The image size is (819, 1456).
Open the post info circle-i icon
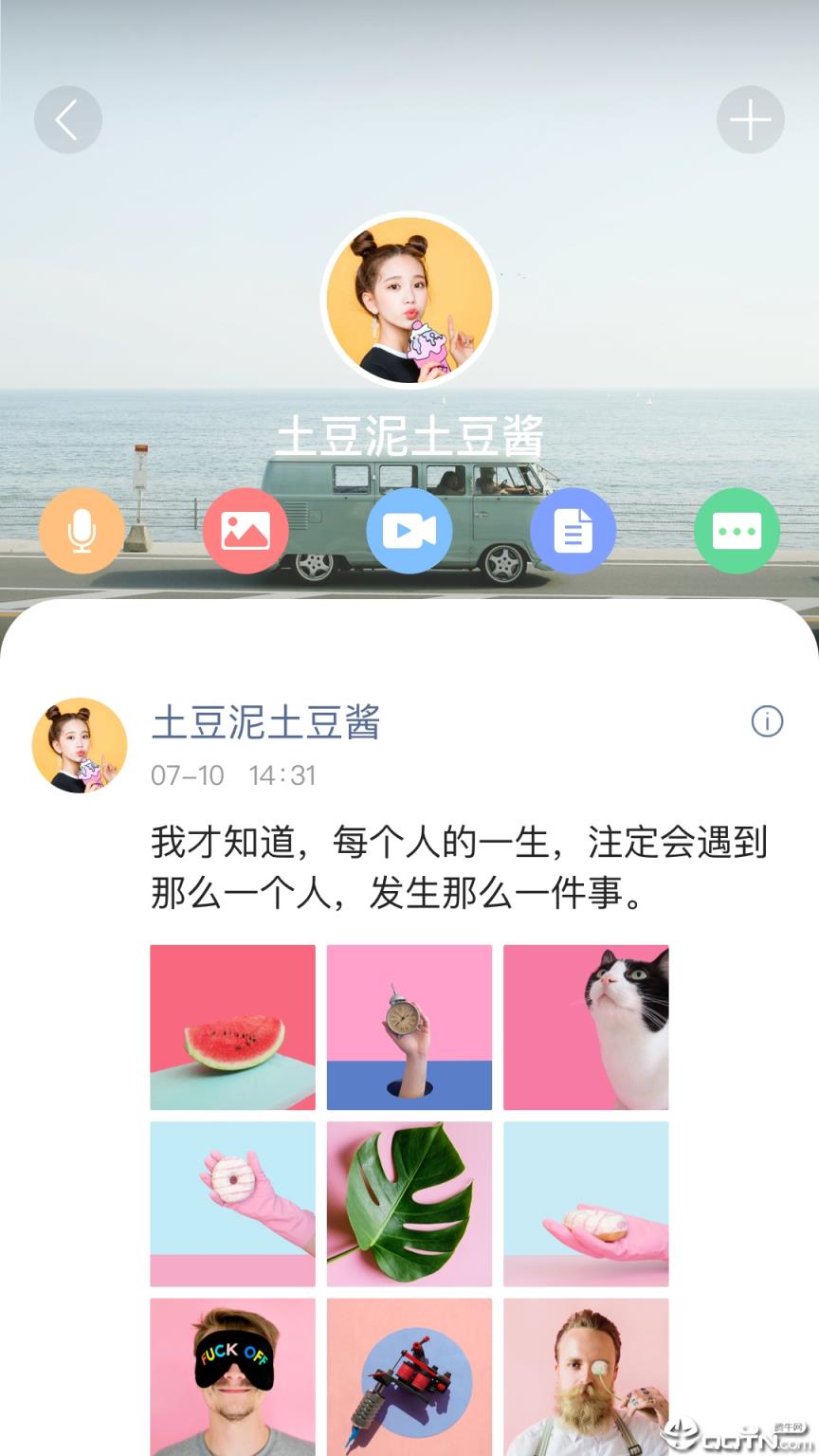770,721
